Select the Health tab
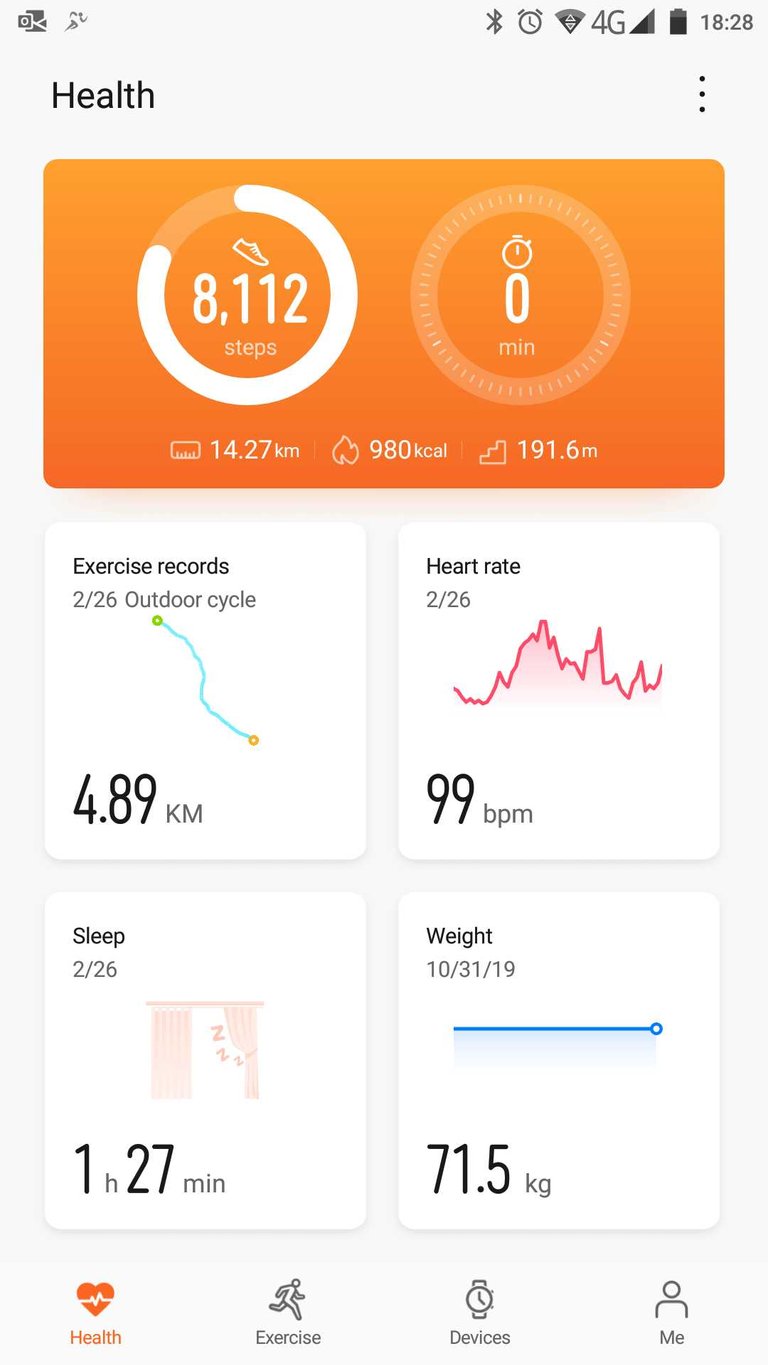 (x=96, y=1313)
